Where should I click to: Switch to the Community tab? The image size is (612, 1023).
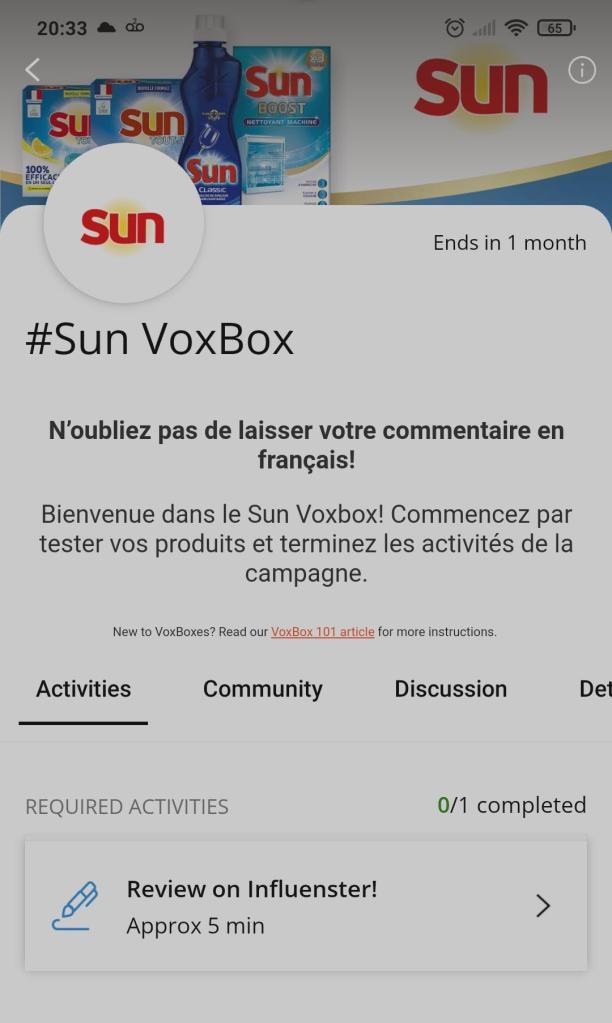[262, 689]
